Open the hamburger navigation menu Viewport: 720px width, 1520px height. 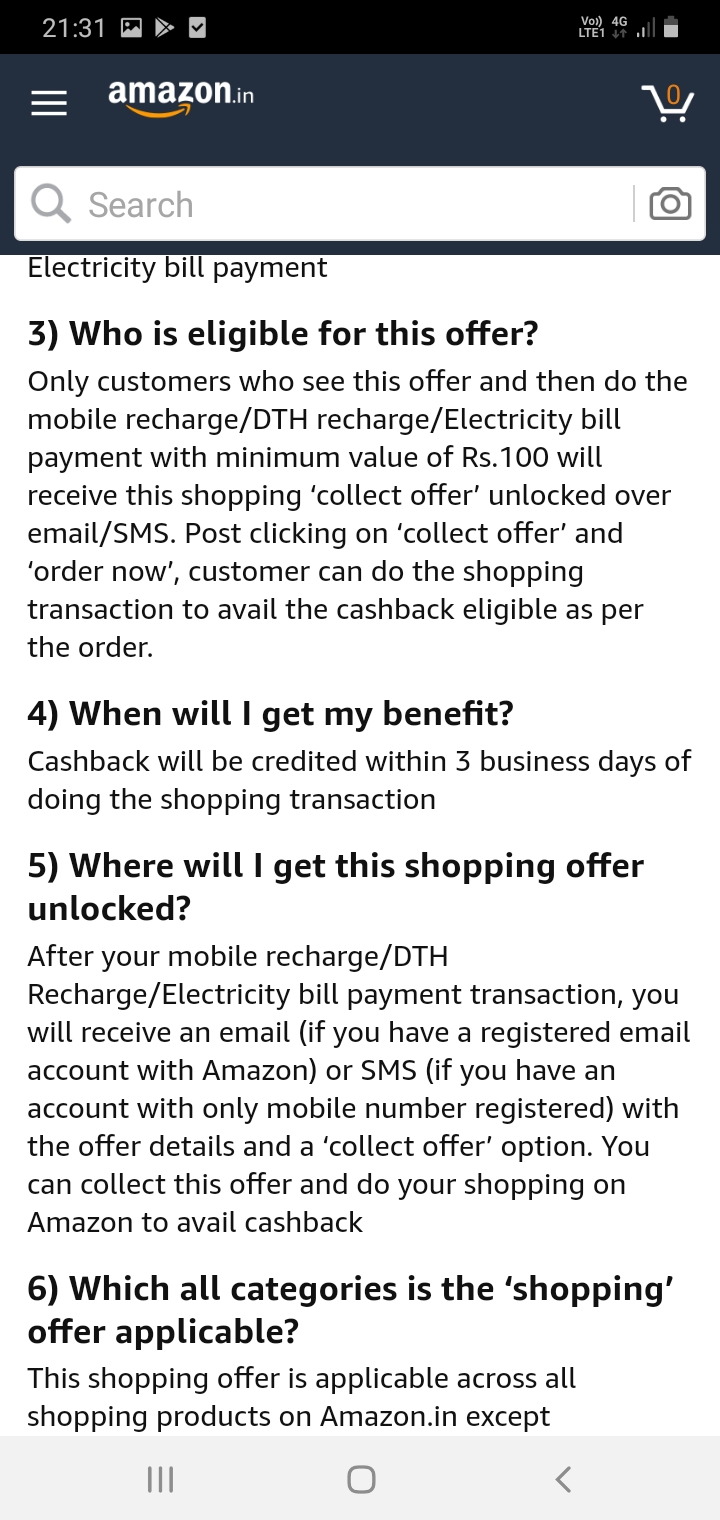click(x=48, y=103)
